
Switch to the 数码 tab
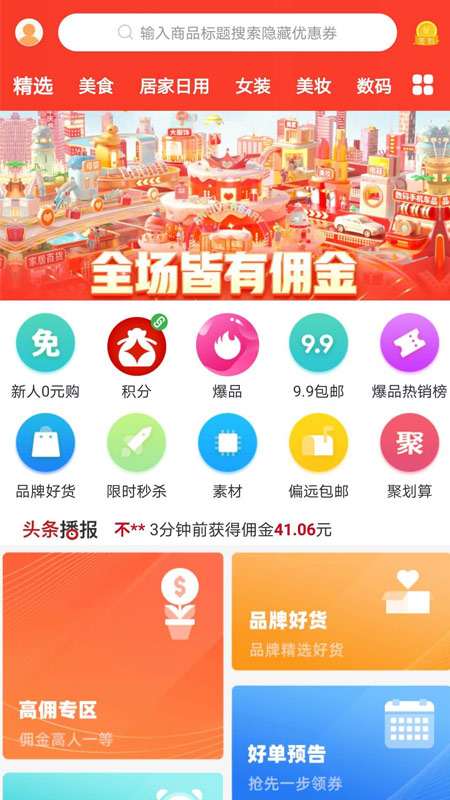coord(374,86)
